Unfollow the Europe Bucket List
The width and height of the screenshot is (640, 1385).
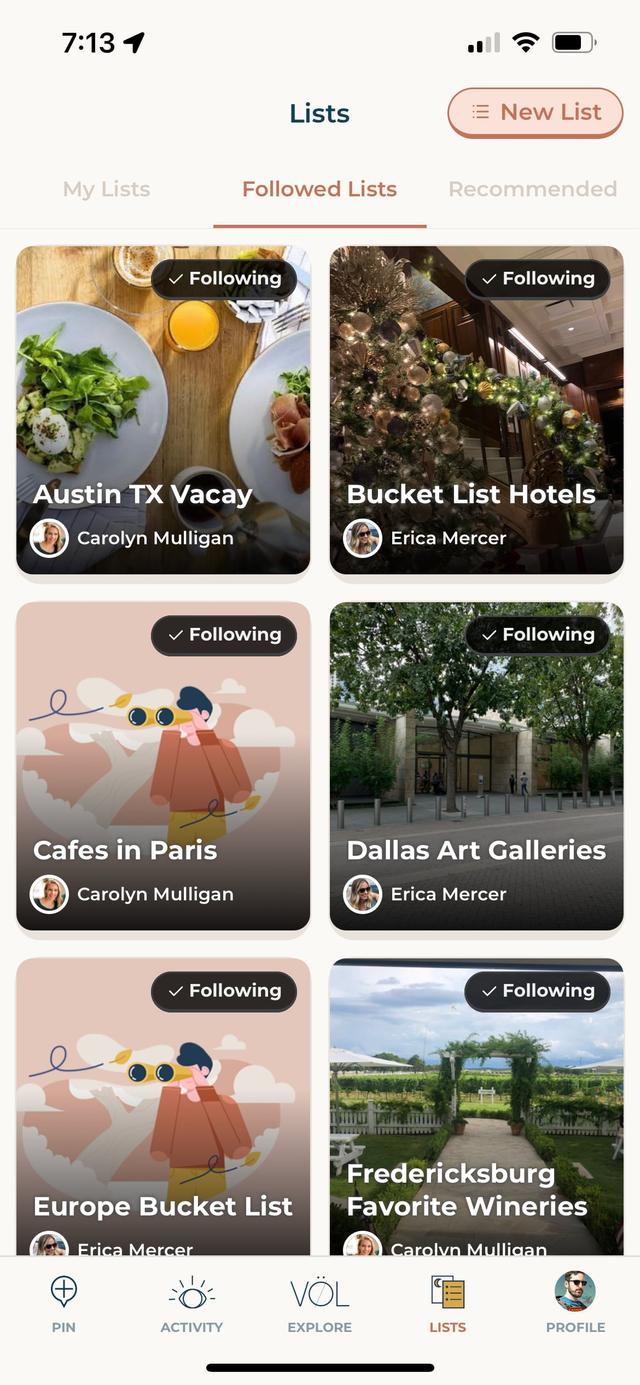point(225,991)
